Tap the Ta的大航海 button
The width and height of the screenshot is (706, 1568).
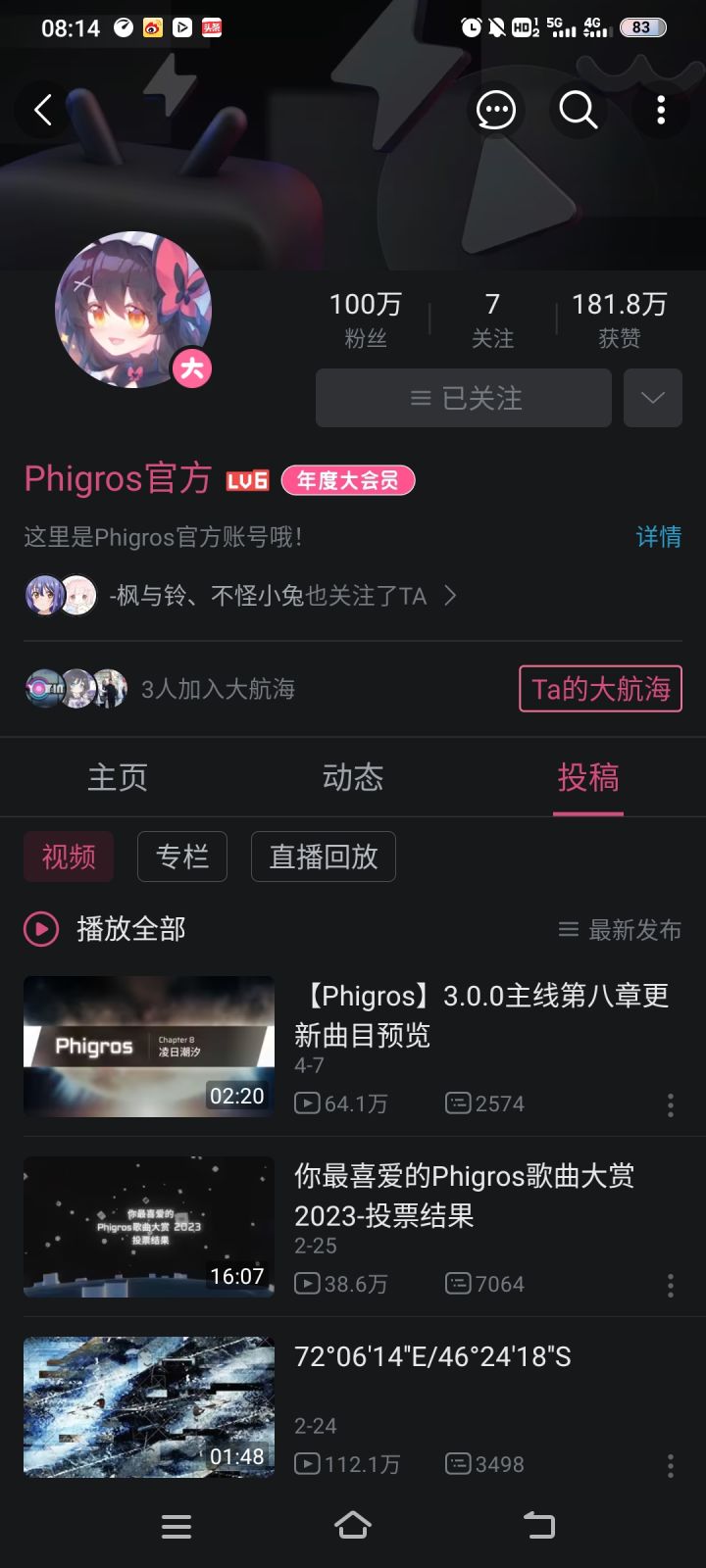pyautogui.click(x=600, y=689)
